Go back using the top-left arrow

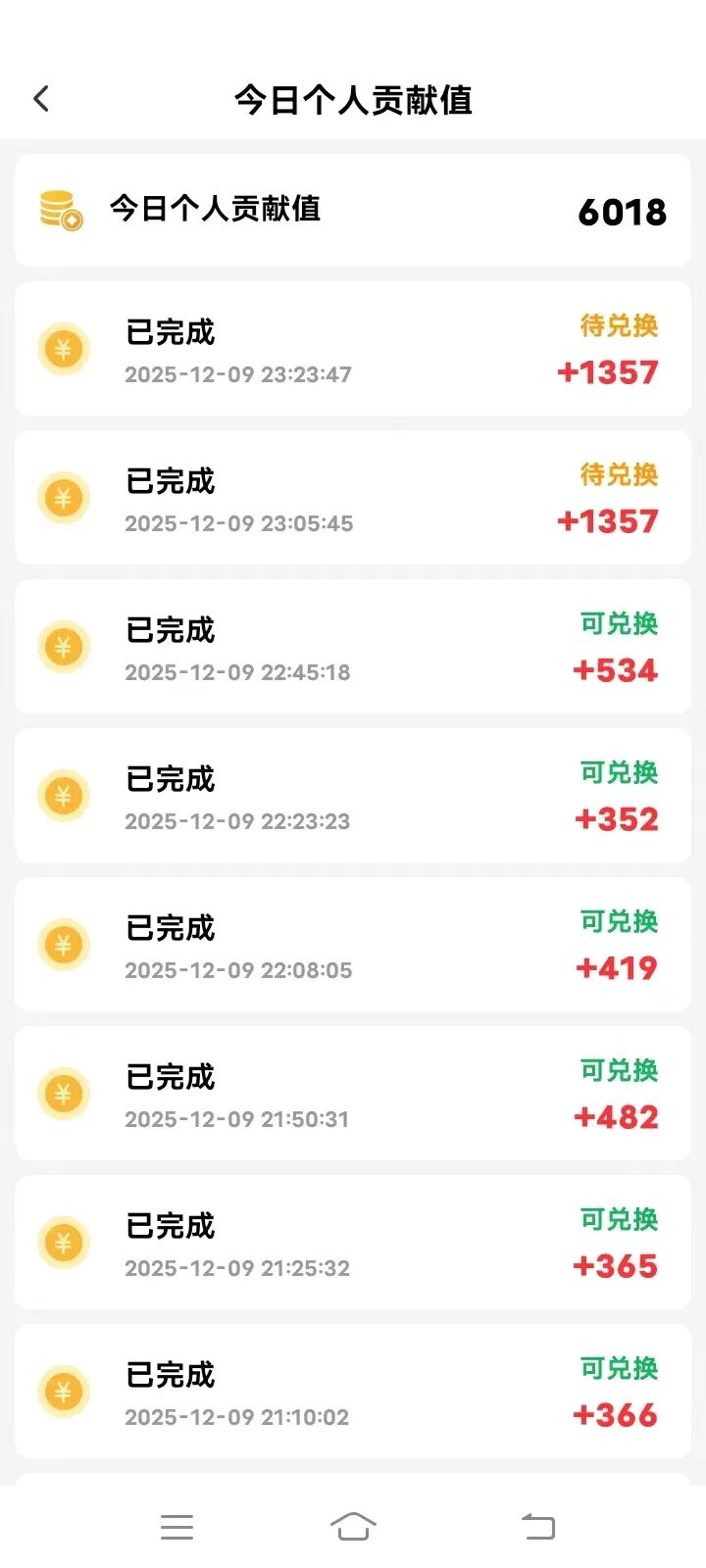(x=41, y=99)
